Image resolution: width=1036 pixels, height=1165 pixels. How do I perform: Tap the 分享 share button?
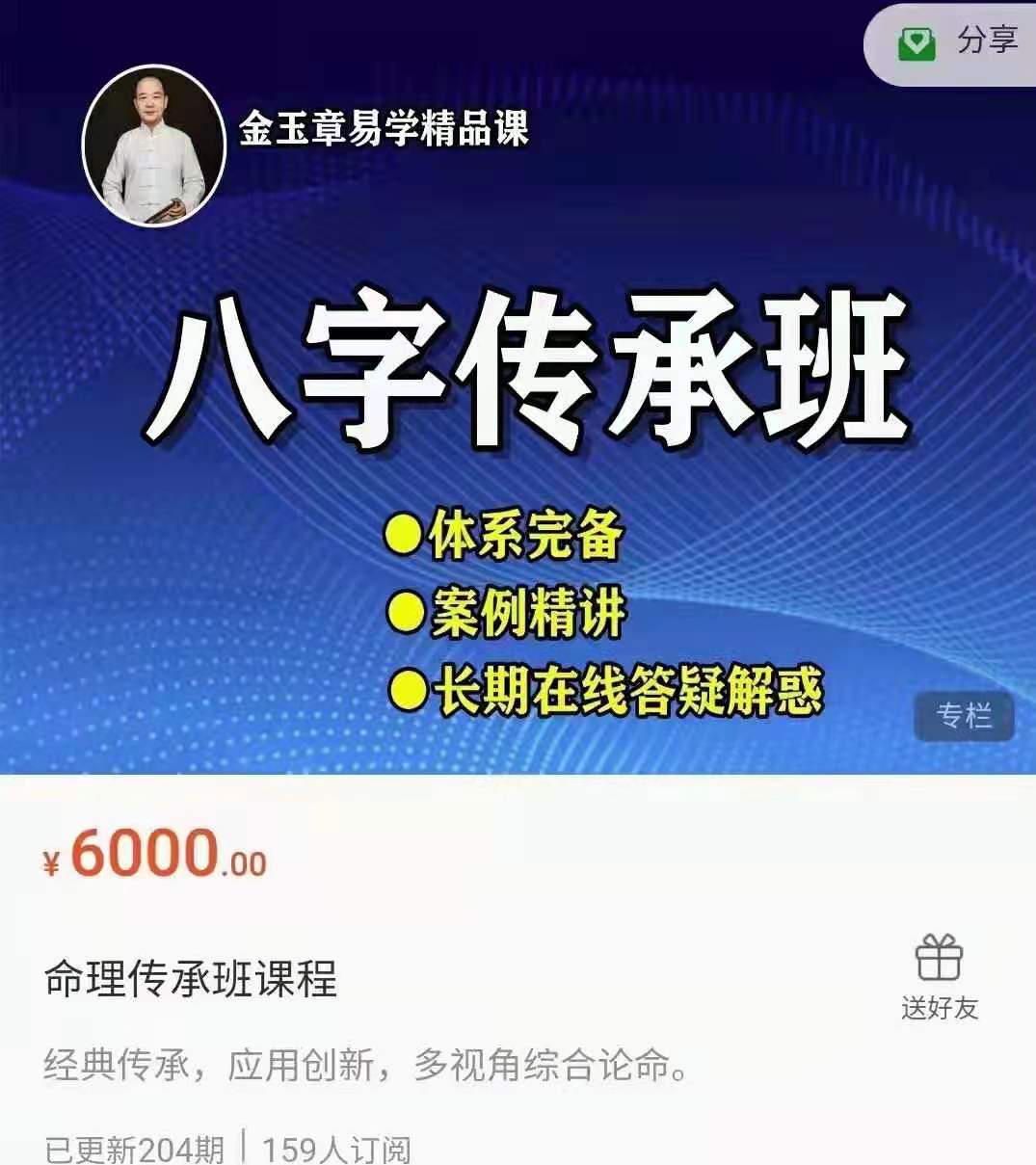coord(958,42)
